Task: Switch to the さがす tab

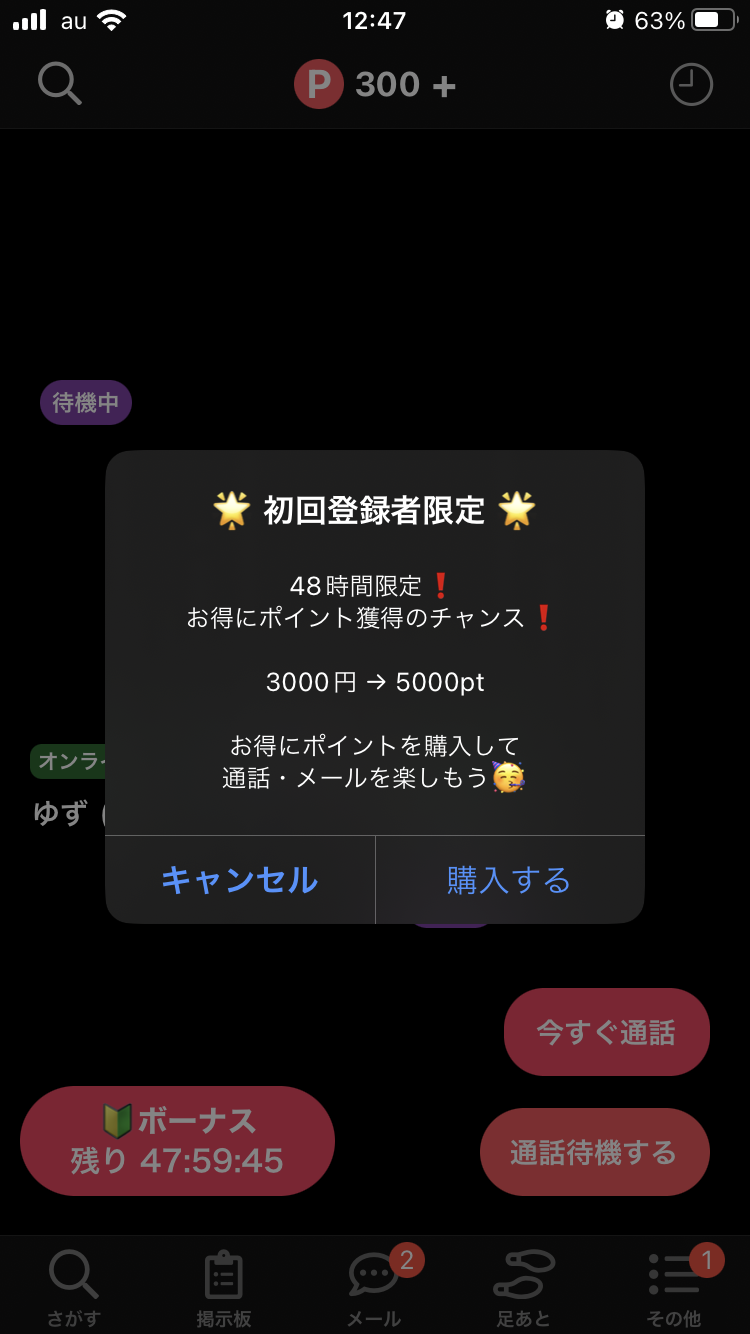Action: (74, 1288)
